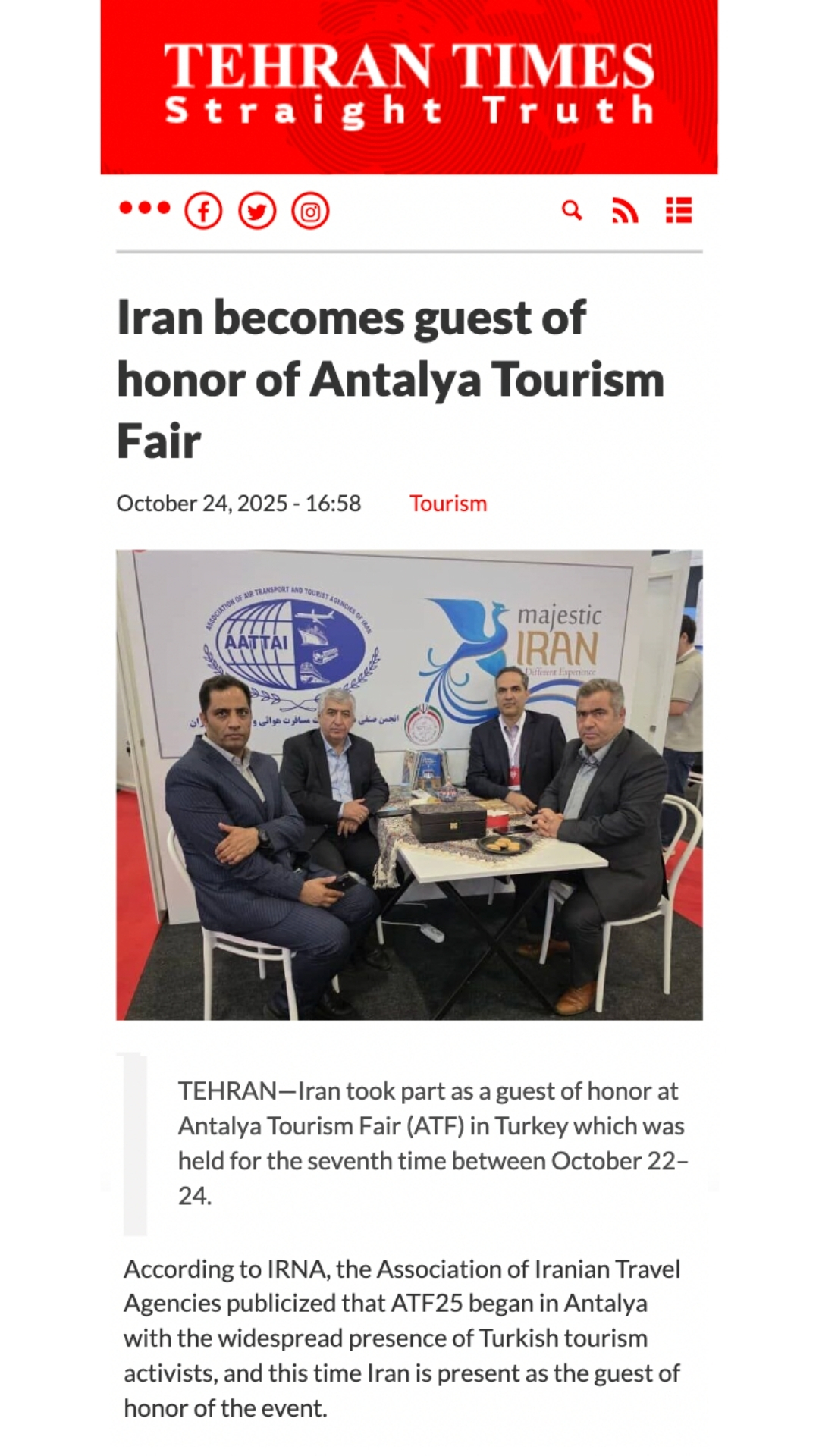This screenshot has height=1456, width=819.
Task: View the article photo of the Iran booth
Action: pyautogui.click(x=409, y=785)
